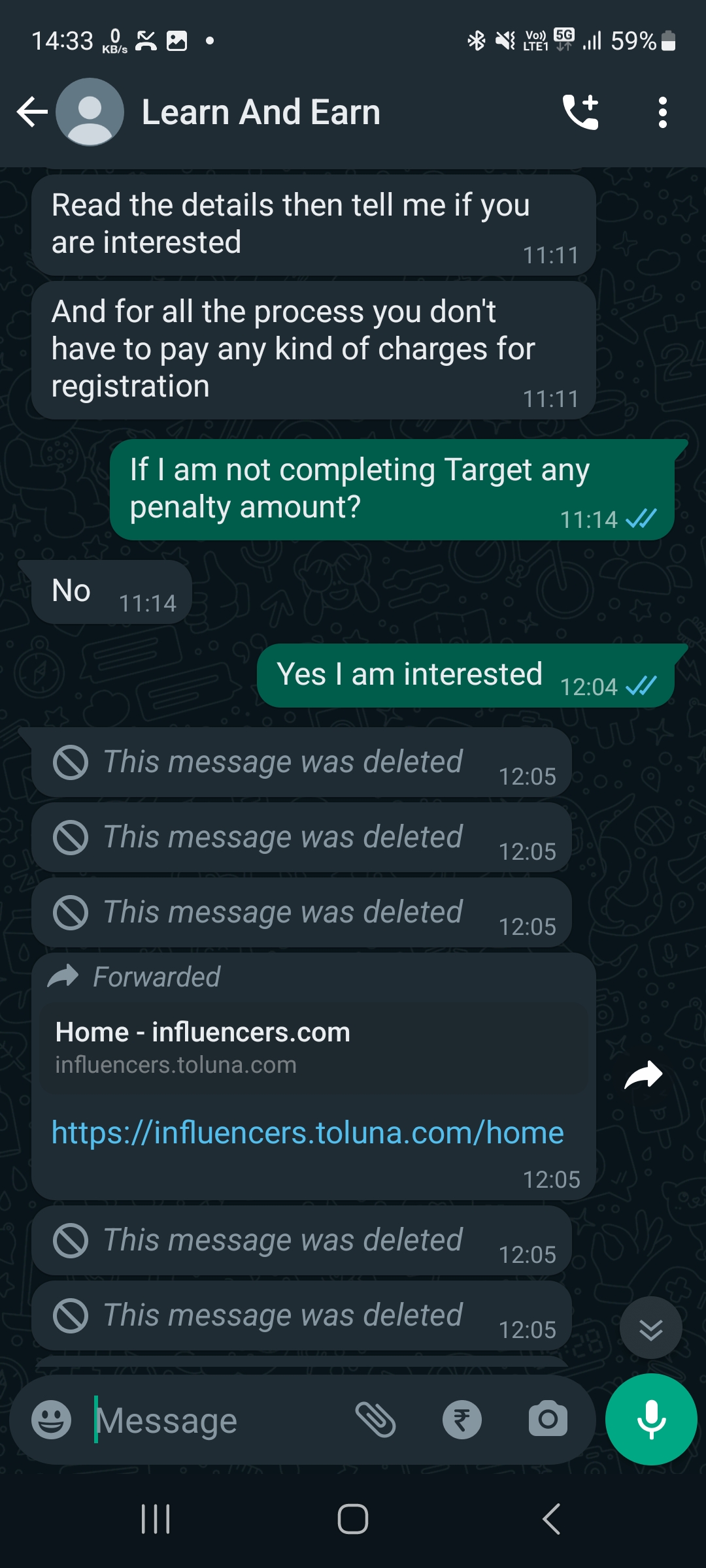Screen dimensions: 706x1568
Task: Open the recent apps view
Action: (x=156, y=1519)
